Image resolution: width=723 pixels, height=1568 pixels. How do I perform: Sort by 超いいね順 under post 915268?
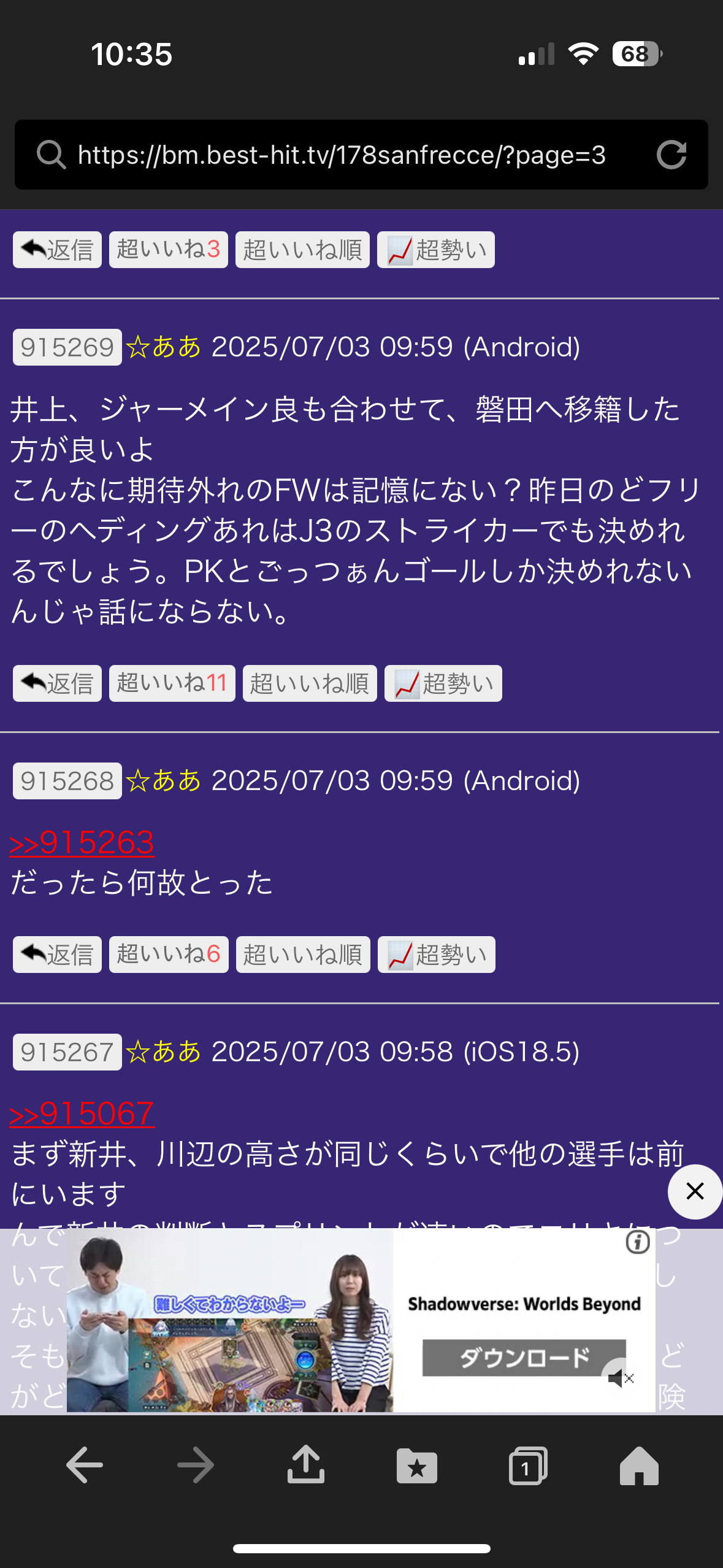coord(303,955)
